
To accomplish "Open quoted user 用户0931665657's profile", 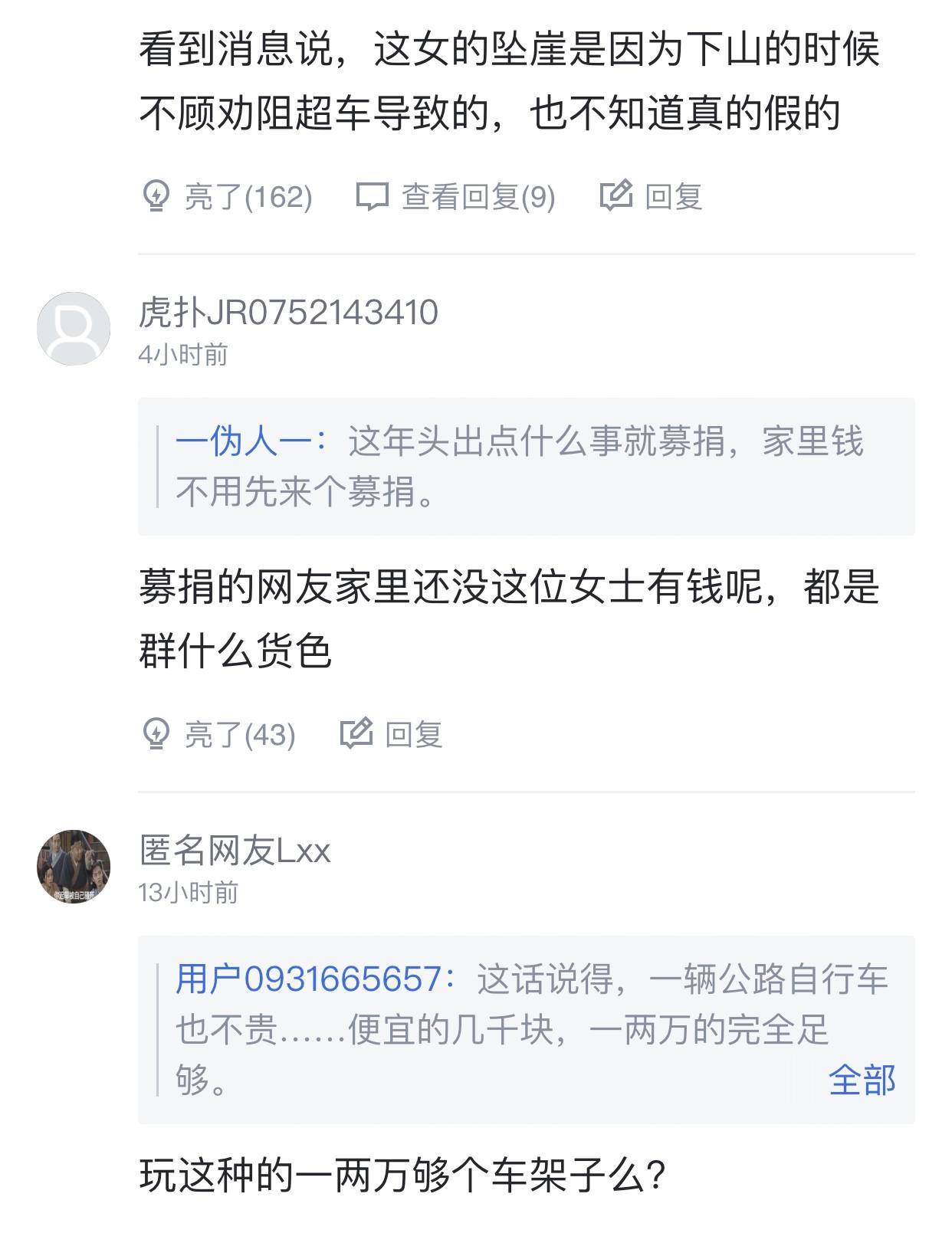I will click(x=308, y=980).
